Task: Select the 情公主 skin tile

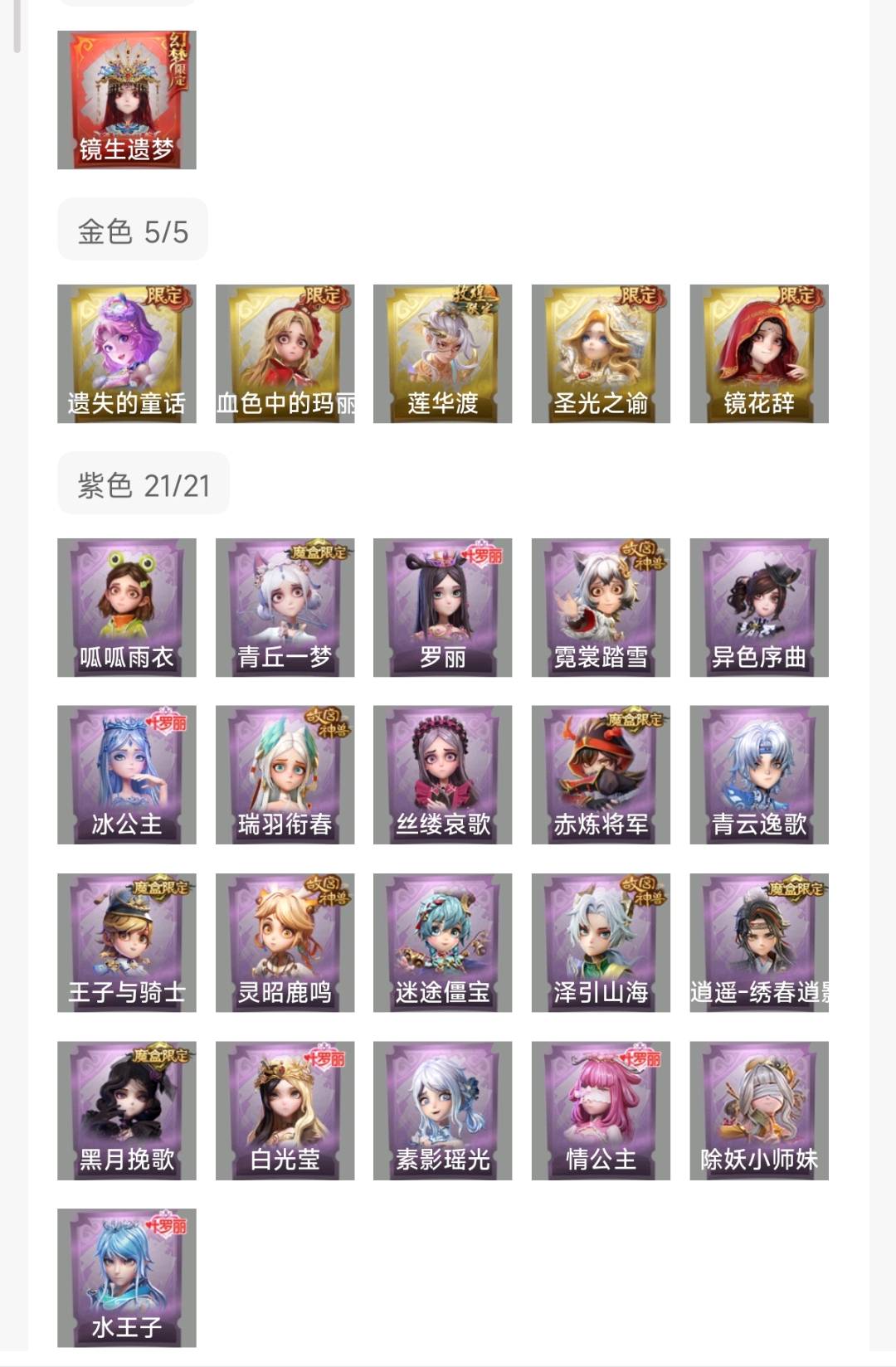Action: (601, 1110)
